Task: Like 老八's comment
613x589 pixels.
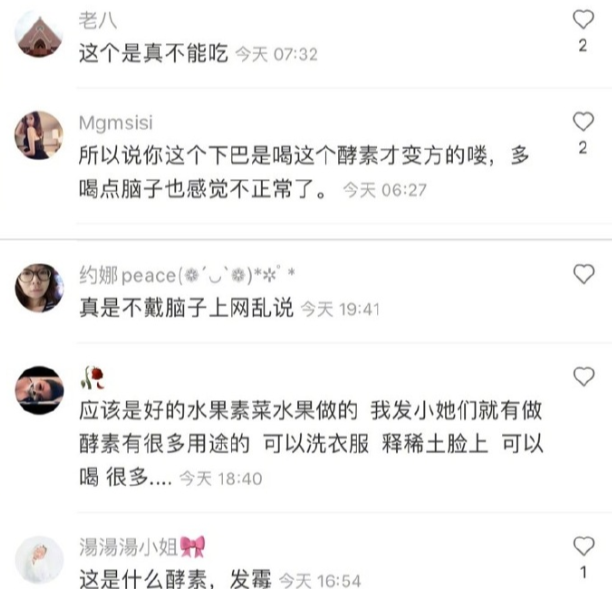Action: coord(583,19)
